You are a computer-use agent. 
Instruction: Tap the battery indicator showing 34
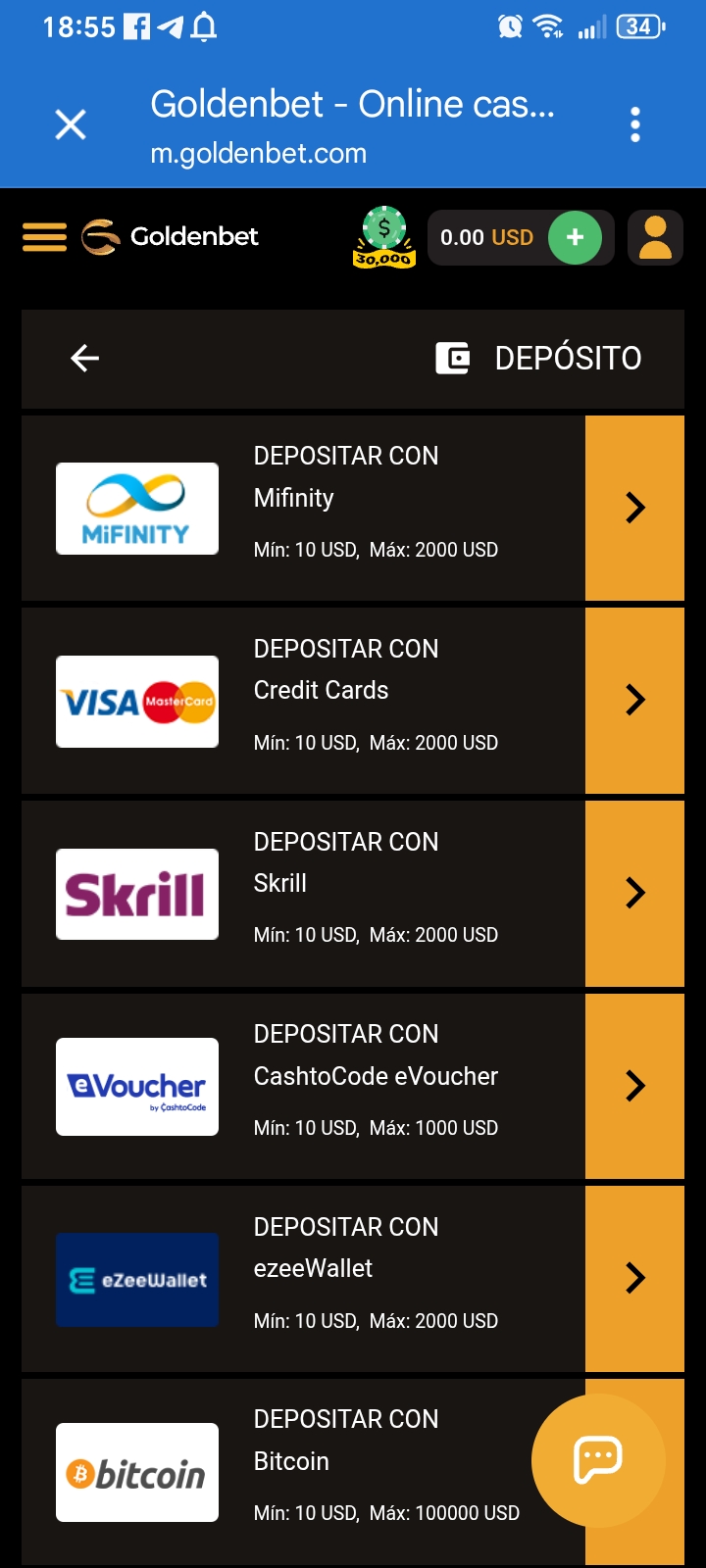click(x=639, y=26)
